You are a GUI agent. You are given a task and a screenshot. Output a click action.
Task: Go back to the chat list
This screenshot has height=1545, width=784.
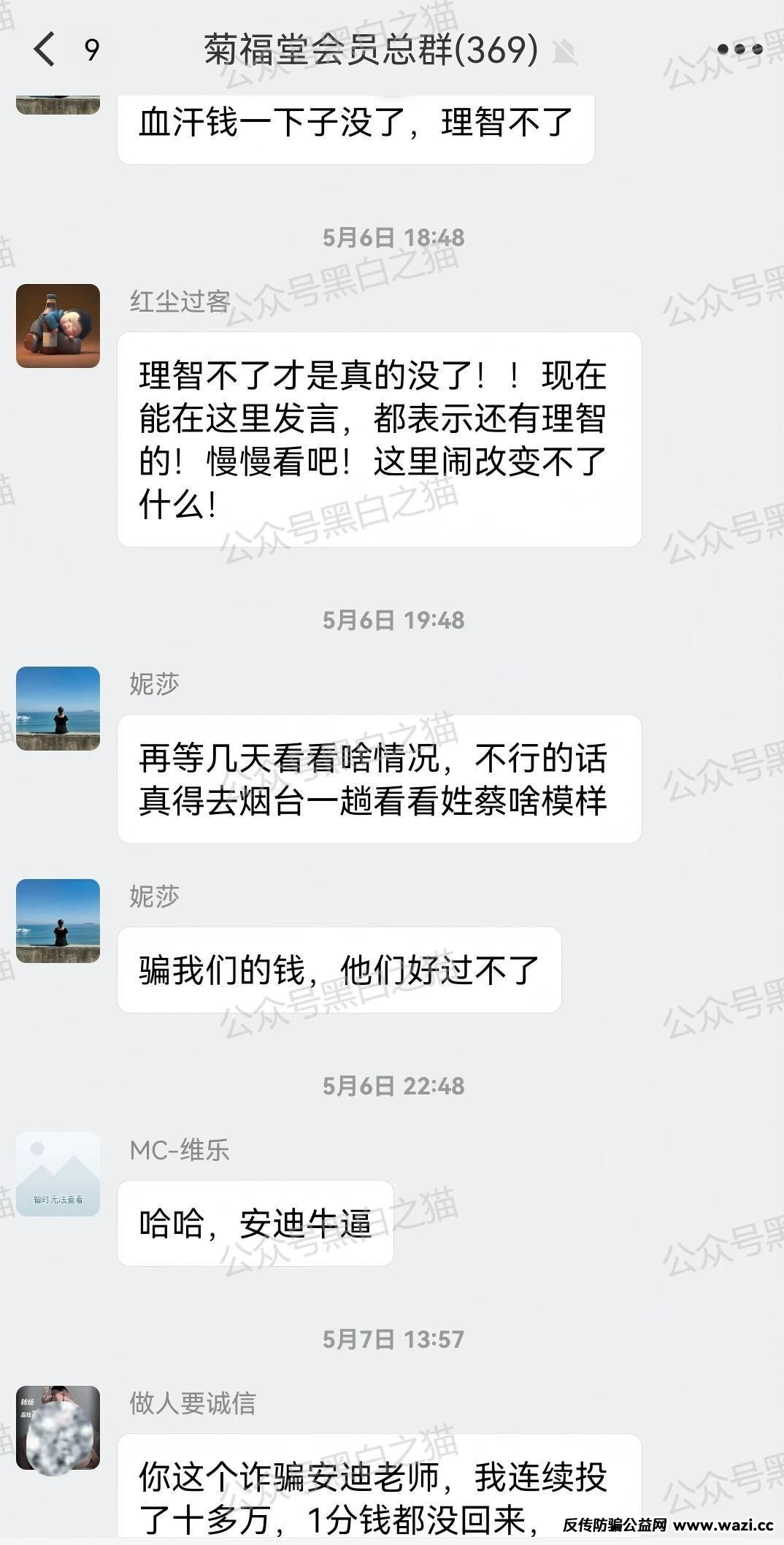click(45, 50)
